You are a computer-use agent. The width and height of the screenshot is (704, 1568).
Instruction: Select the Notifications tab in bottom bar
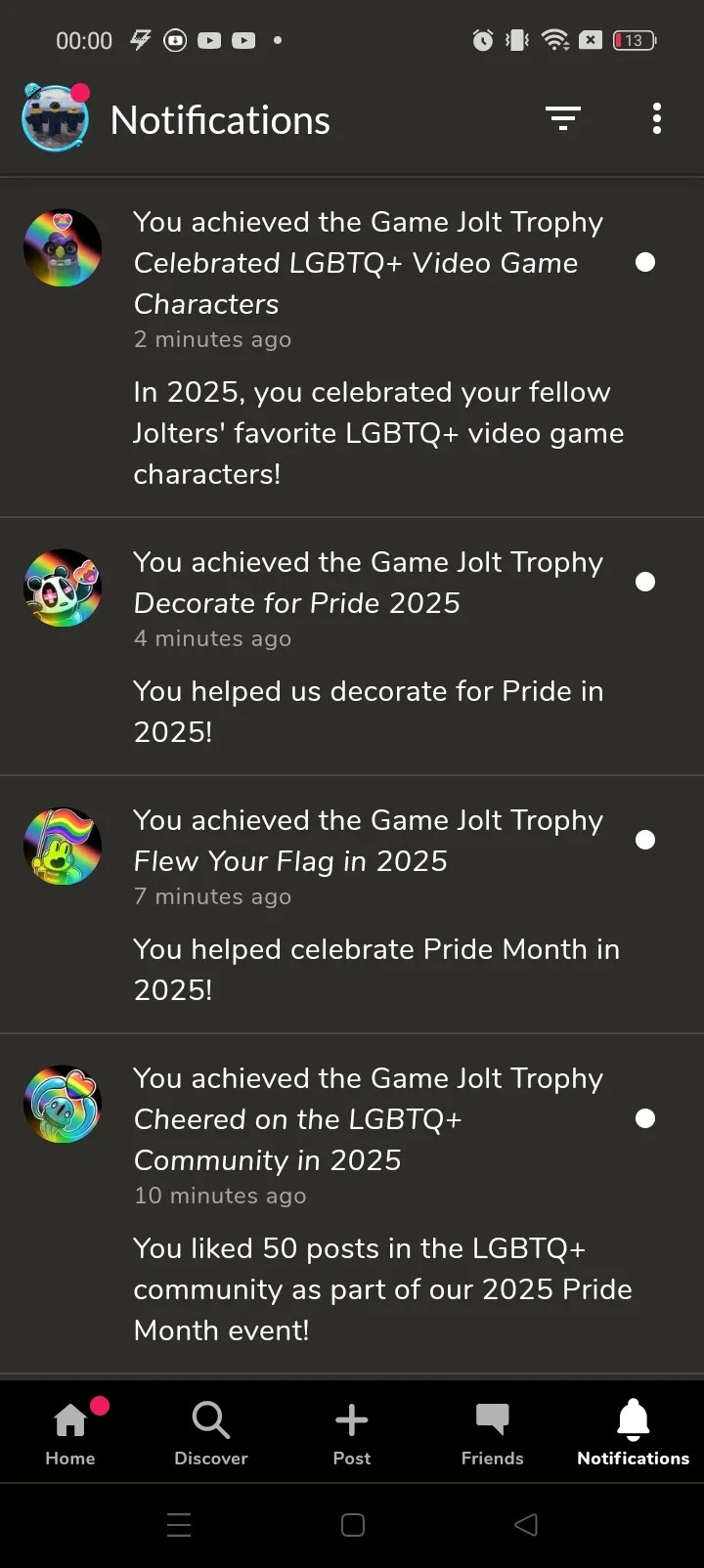(633, 1432)
